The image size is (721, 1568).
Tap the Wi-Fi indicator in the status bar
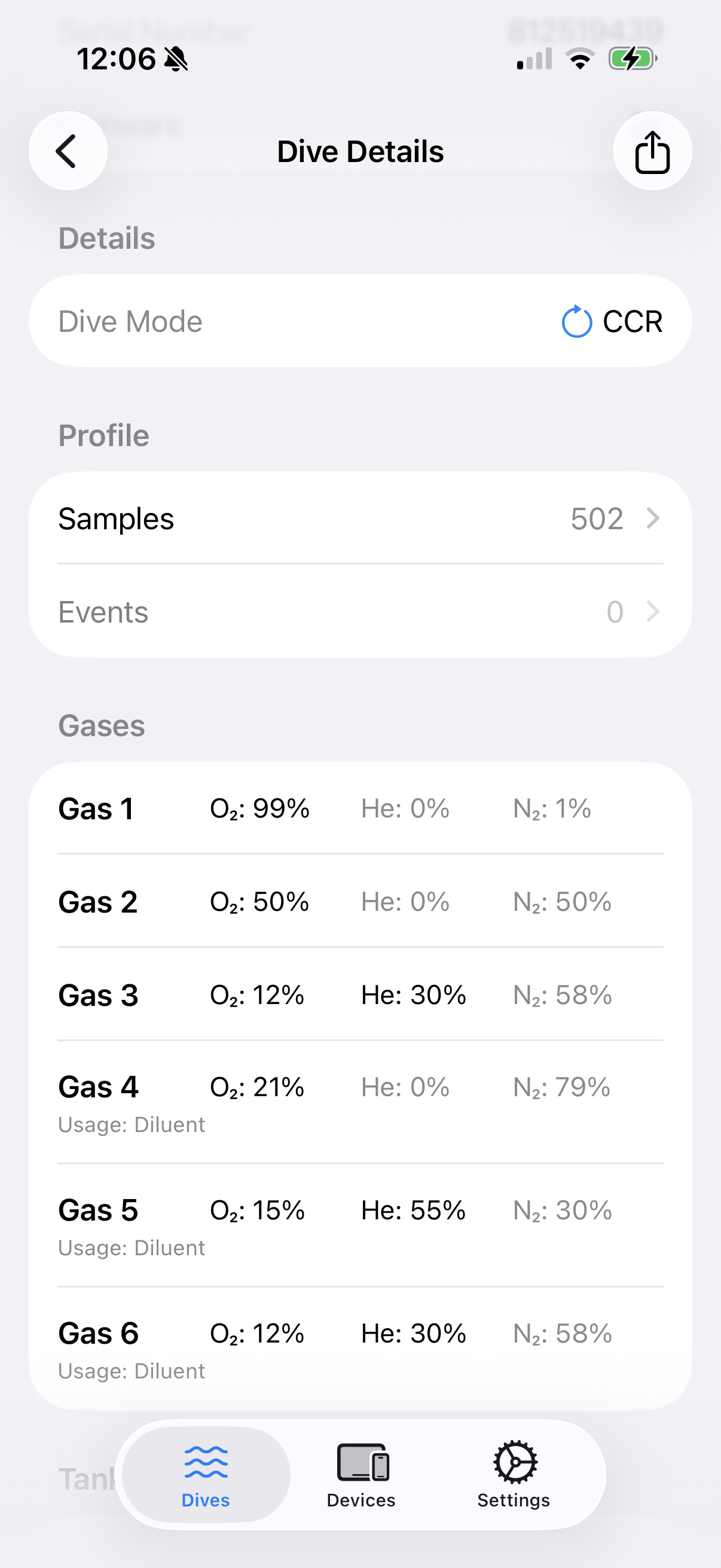pos(579,58)
